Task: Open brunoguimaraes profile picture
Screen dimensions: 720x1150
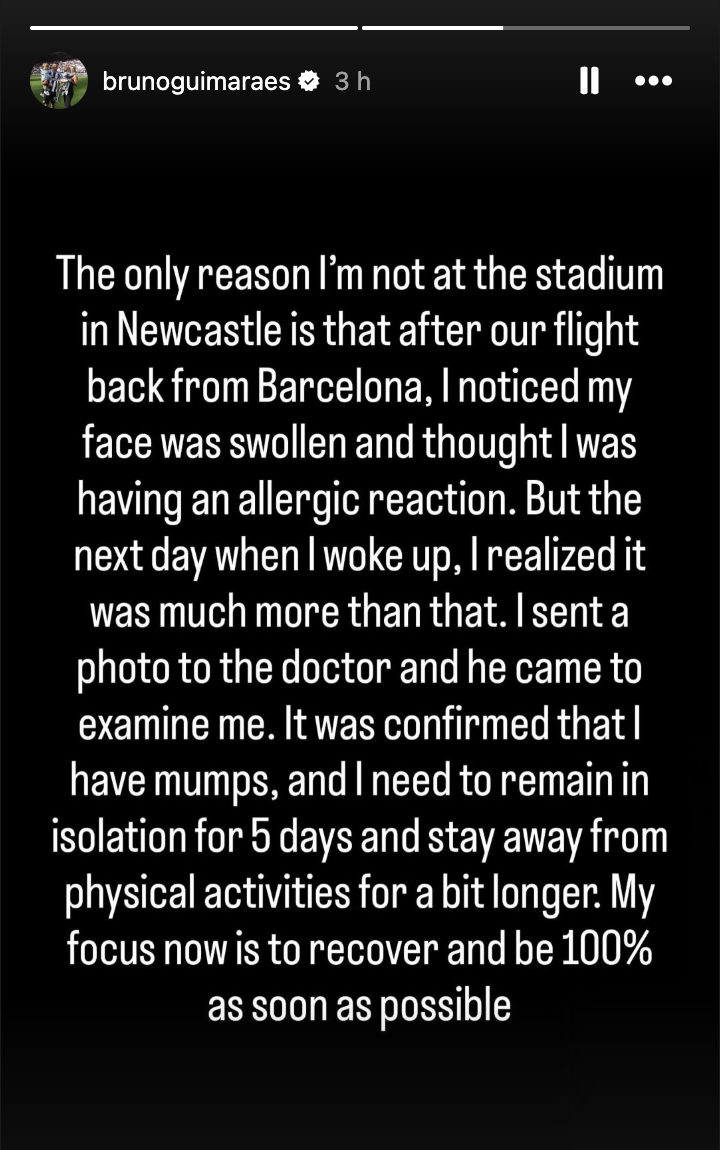Action: (x=59, y=81)
